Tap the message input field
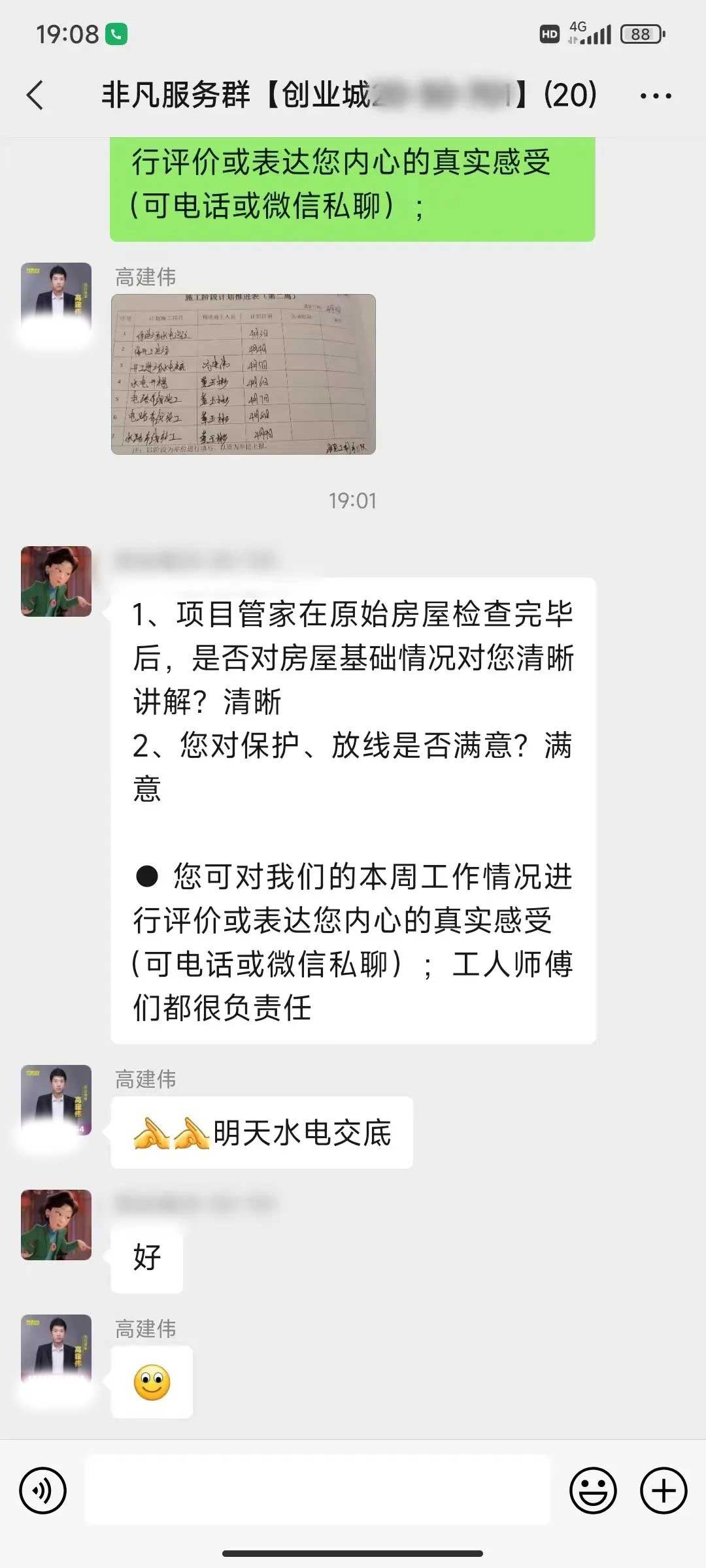Screen dimensions: 706x1568 pos(318,1491)
